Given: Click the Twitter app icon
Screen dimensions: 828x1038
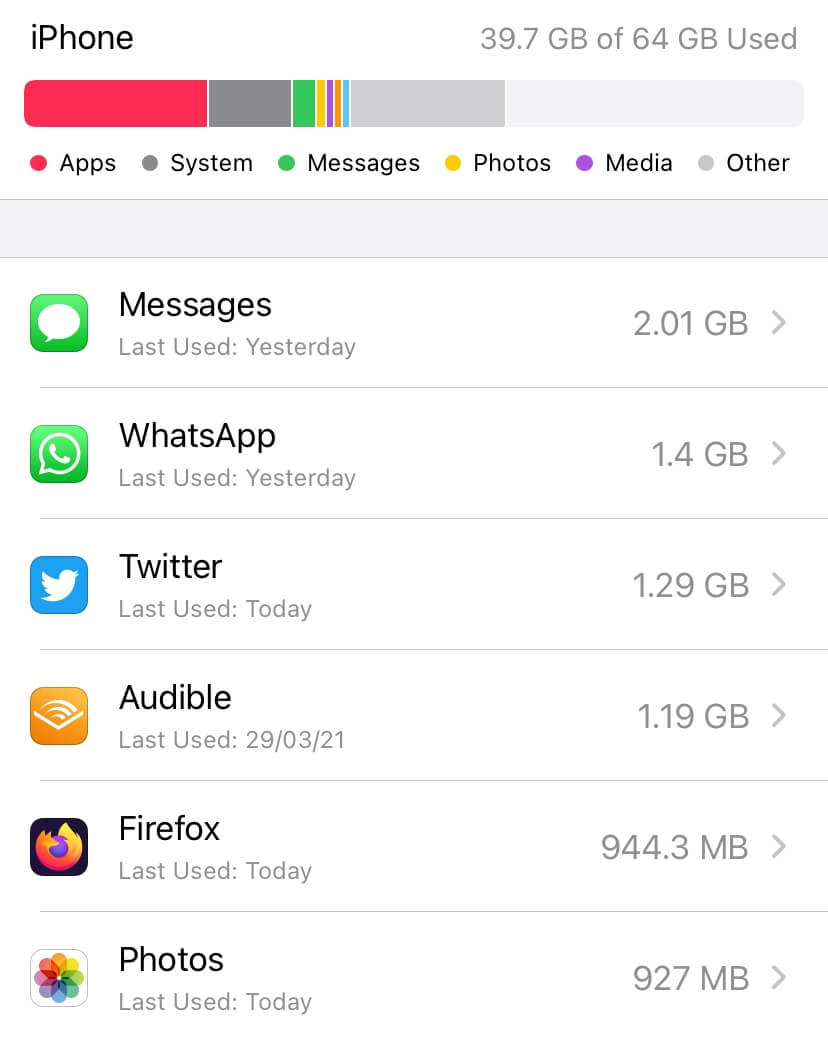Looking at the screenshot, I should pyautogui.click(x=59, y=585).
